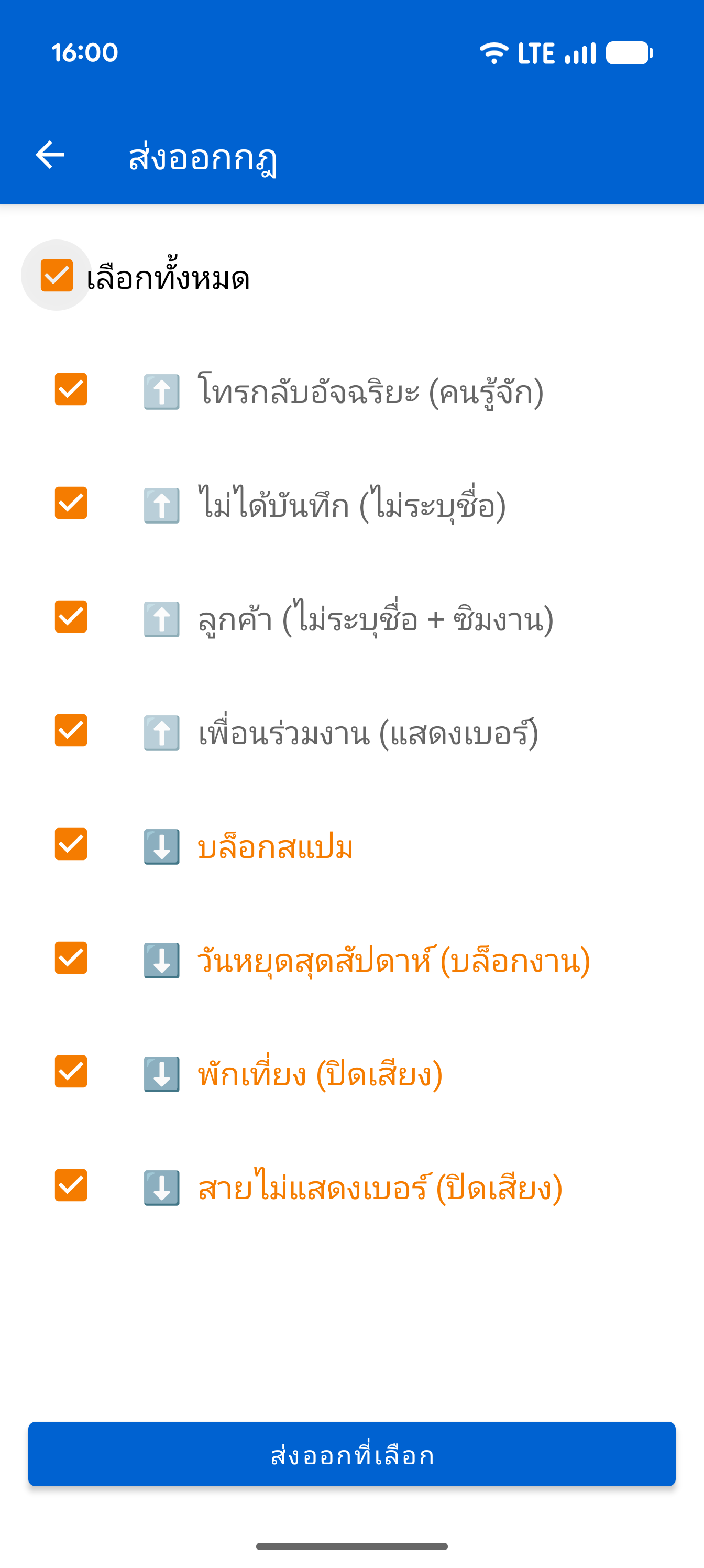Click the Wi-Fi icon in the status bar
Screen dimensions: 704x1568
coord(493,53)
